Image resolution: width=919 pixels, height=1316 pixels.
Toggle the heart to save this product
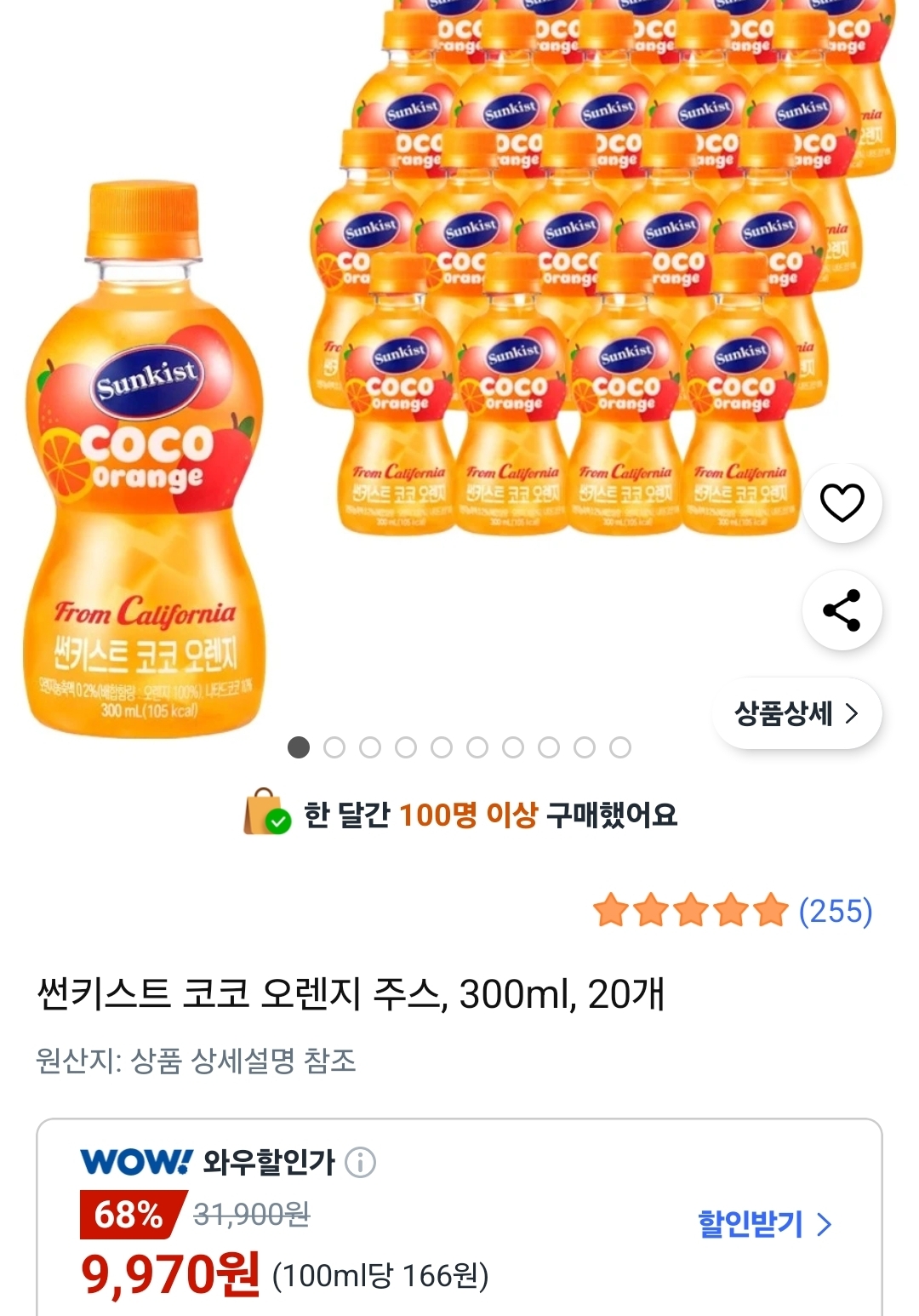click(x=843, y=504)
